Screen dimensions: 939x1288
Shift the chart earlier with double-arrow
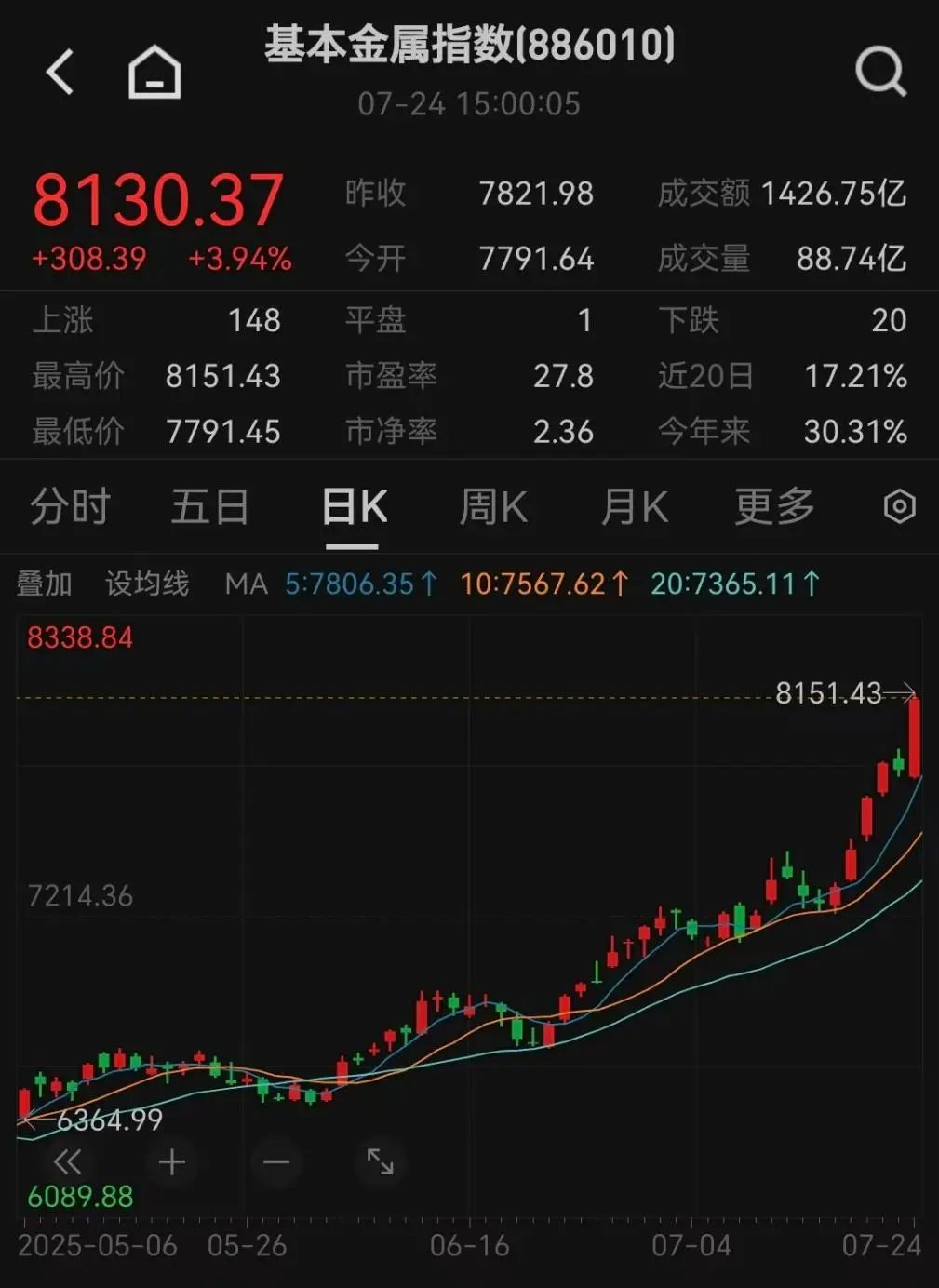pyautogui.click(x=68, y=1161)
